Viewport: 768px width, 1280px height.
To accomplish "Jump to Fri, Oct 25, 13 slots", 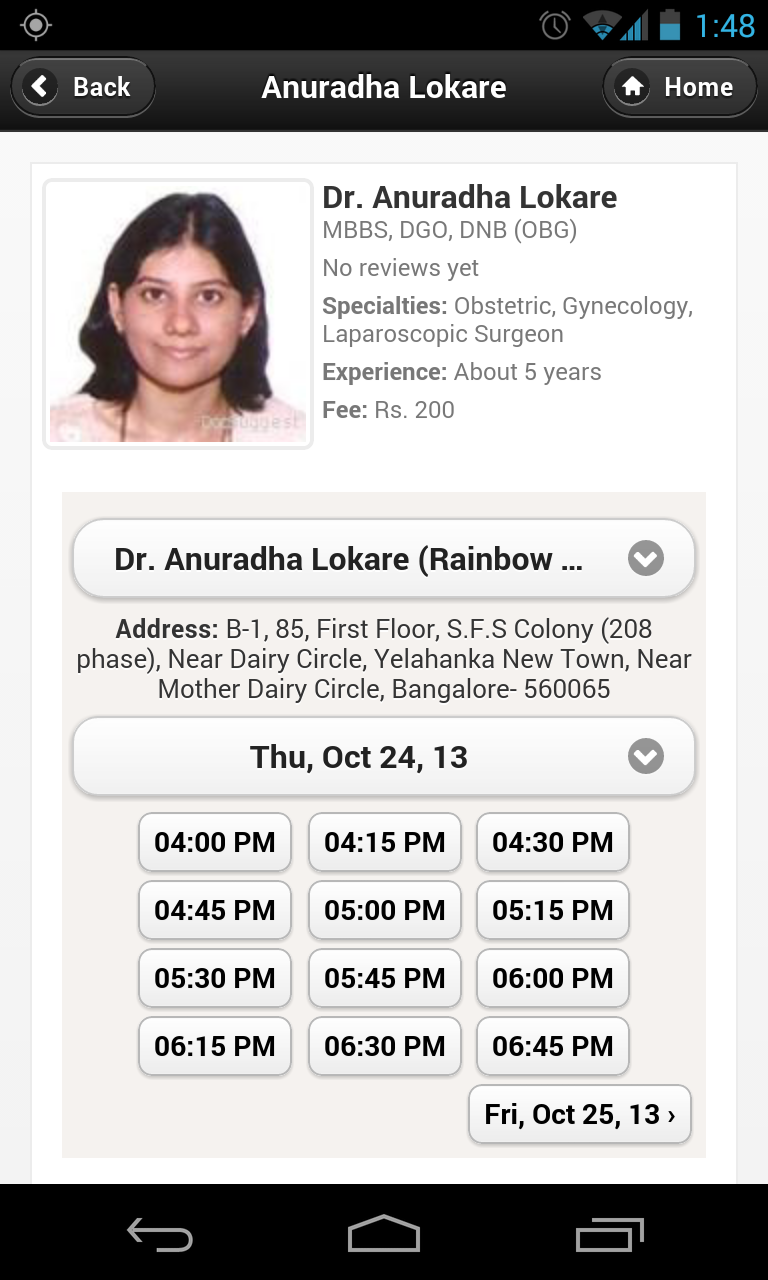I will pos(580,1114).
